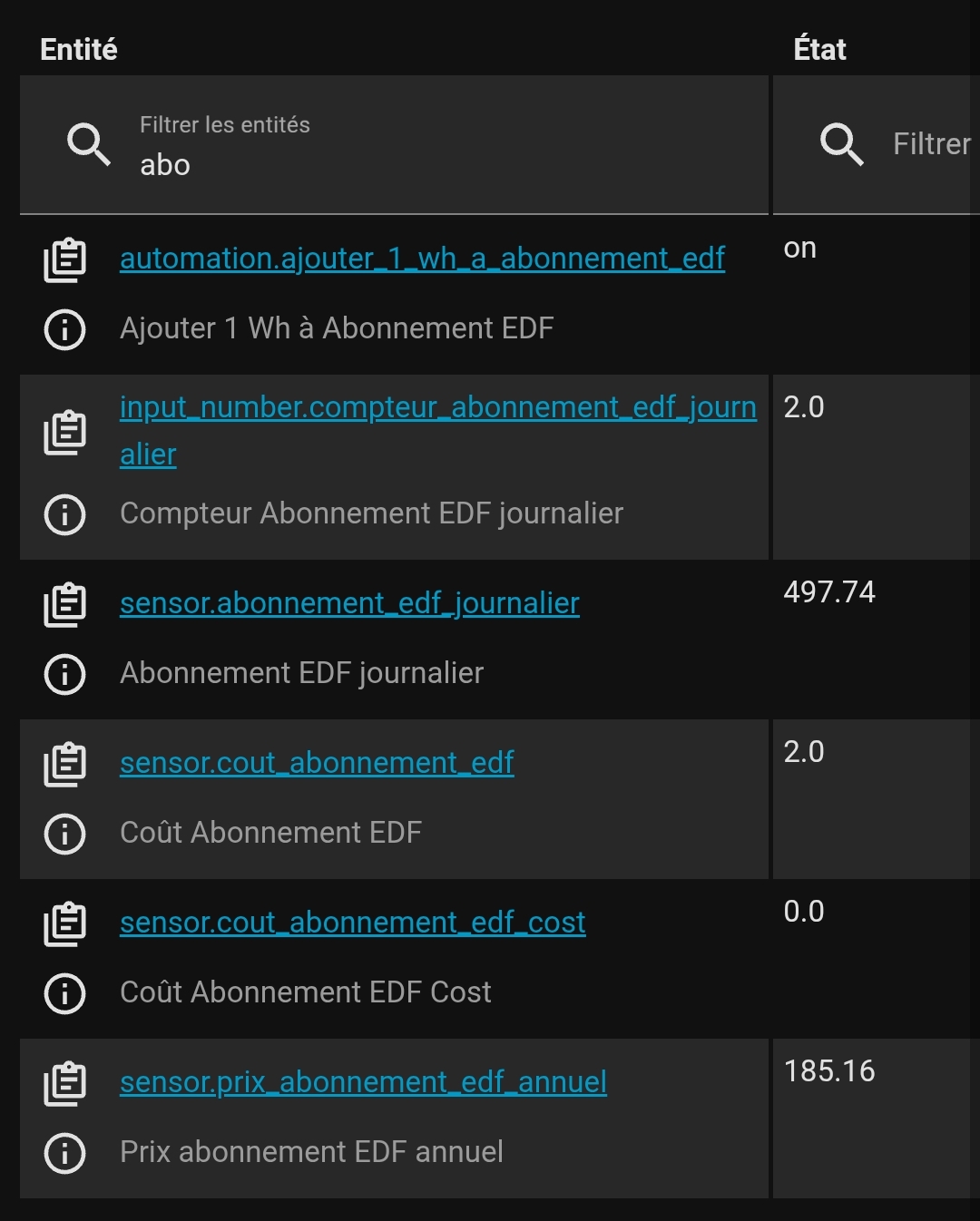This screenshot has width=980, height=1221.
Task: Show info for 'Ajouter 1 Wh à Abonnement EDF'
Action: point(65,329)
